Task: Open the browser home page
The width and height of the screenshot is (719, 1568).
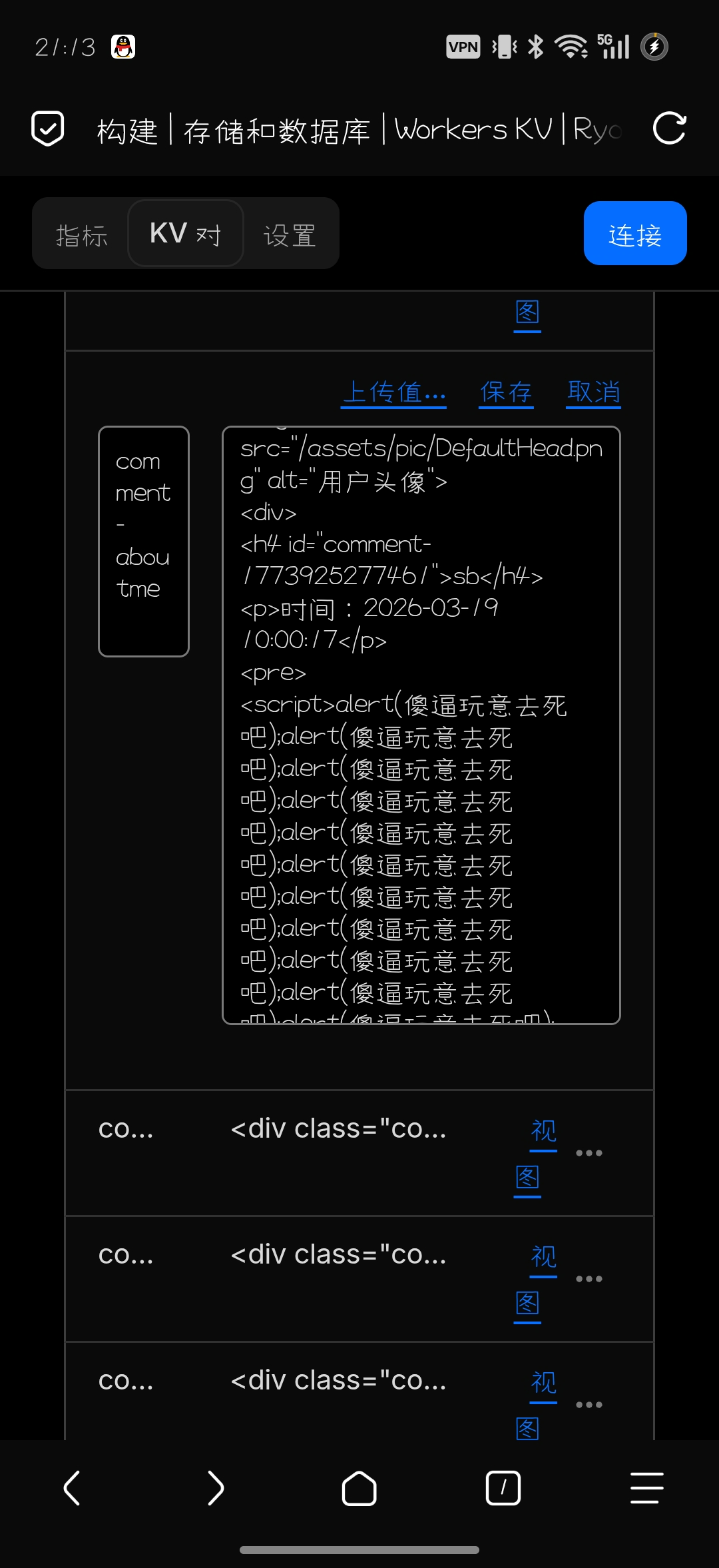Action: (x=359, y=1487)
